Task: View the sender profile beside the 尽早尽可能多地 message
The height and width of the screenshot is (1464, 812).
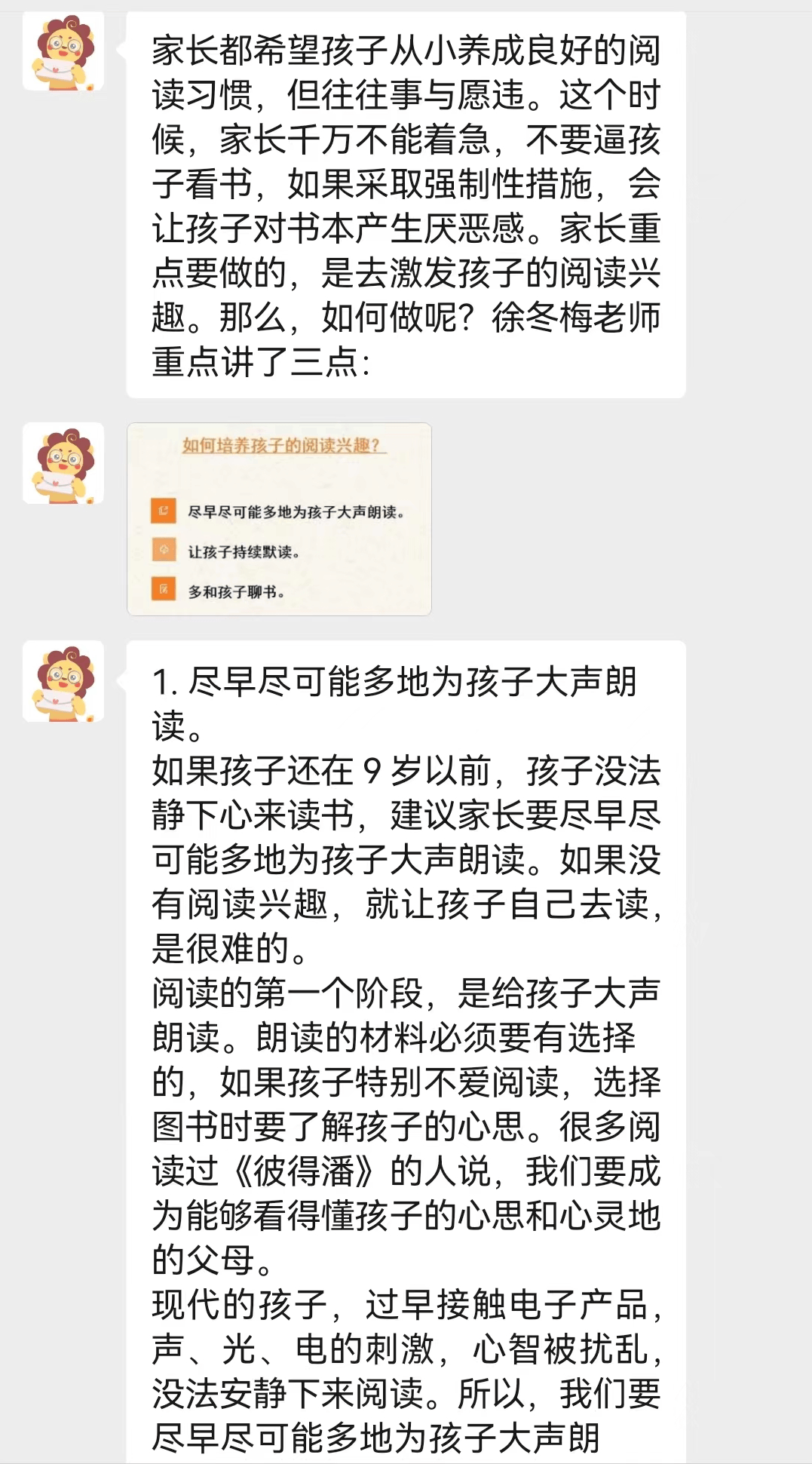Action: [x=63, y=681]
